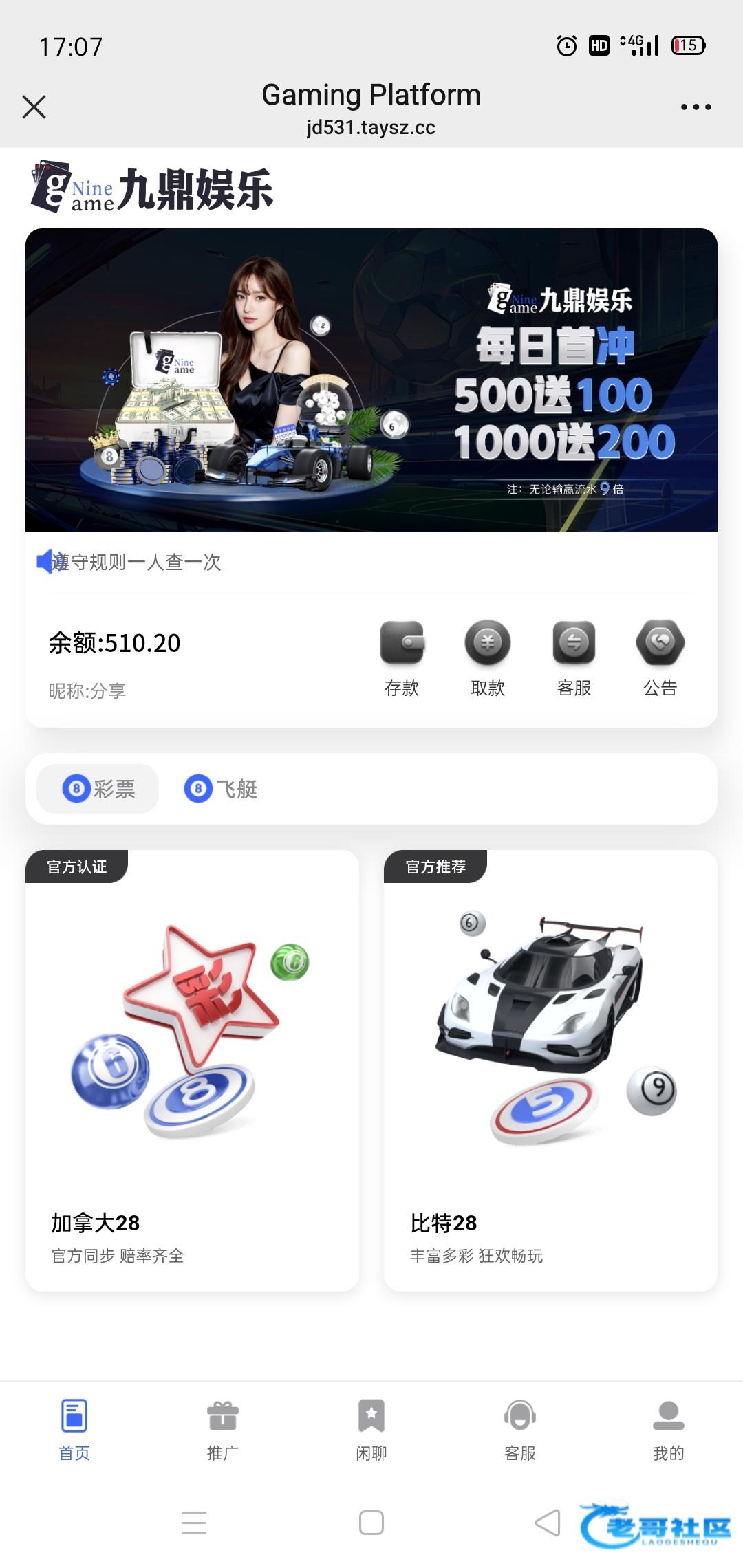Select the 彩票 lottery category chip
743x1568 pixels.
98,789
